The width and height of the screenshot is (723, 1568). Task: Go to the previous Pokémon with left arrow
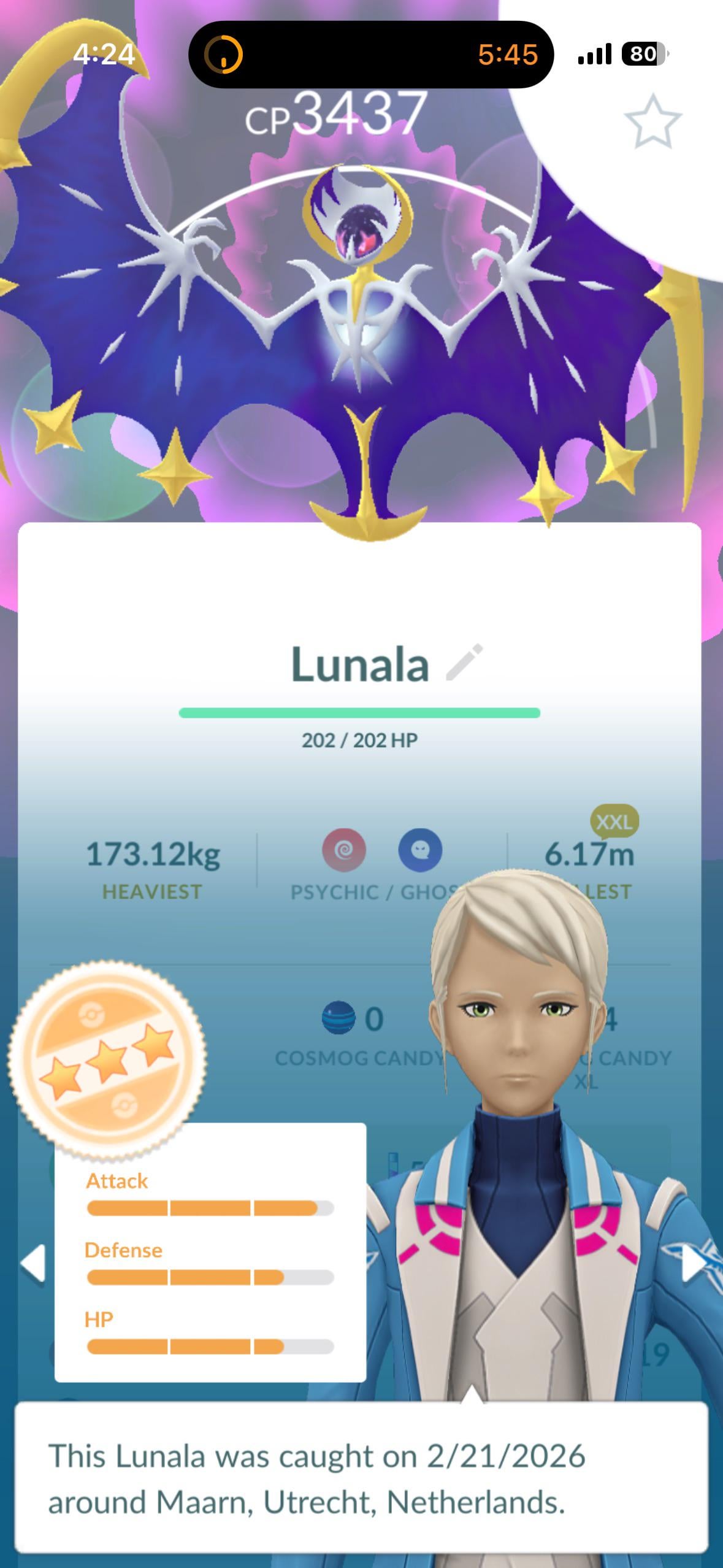(33, 1264)
